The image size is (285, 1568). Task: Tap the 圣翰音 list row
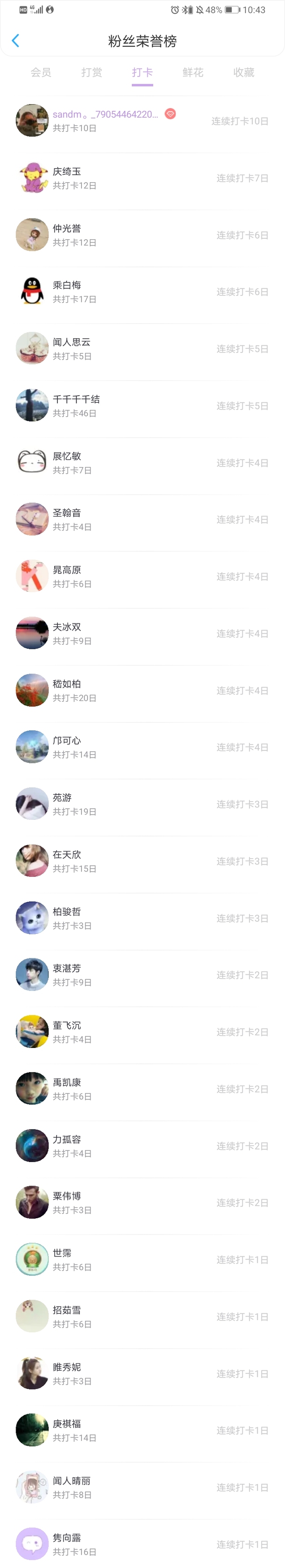(142, 519)
